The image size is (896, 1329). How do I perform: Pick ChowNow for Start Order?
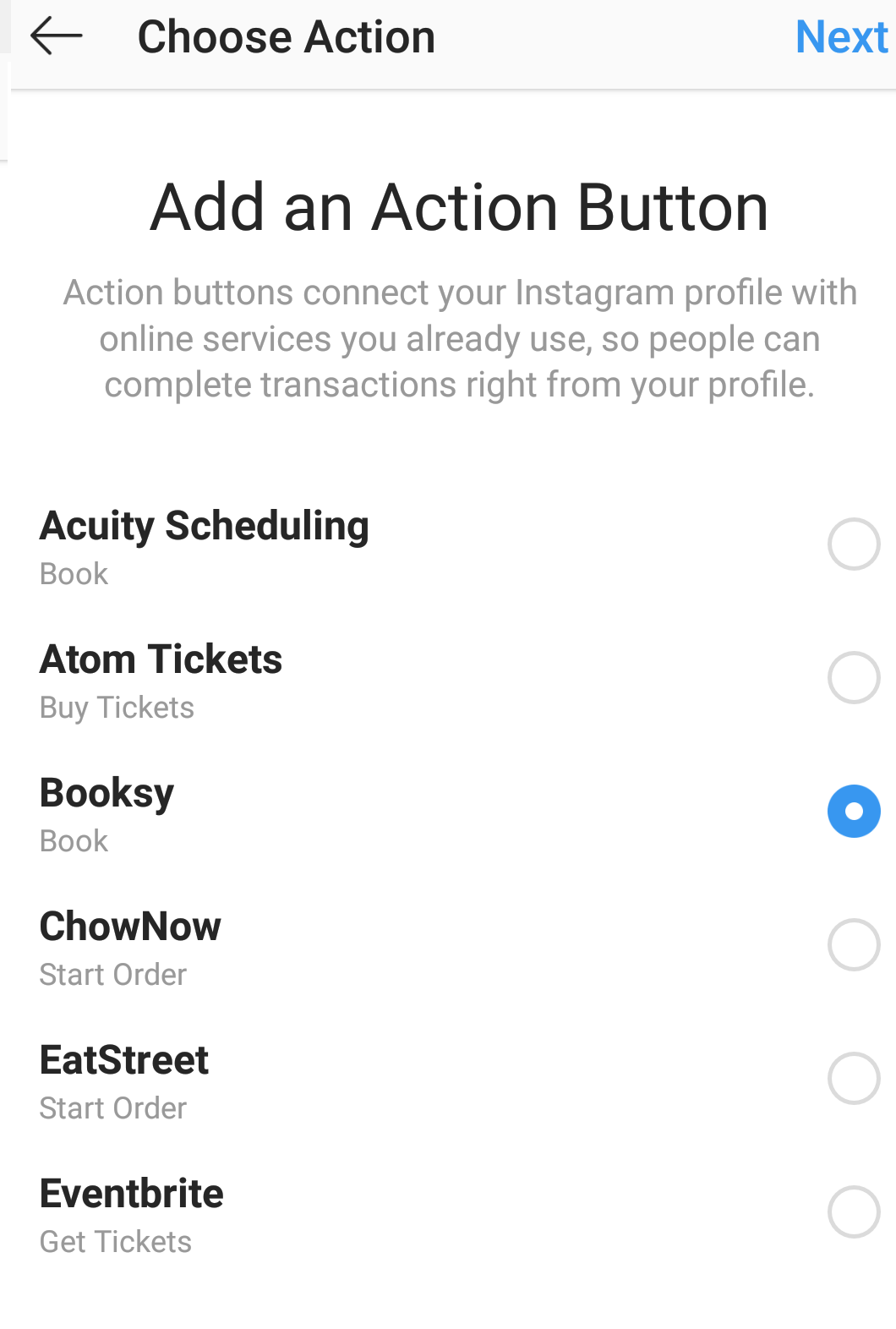[x=854, y=944]
